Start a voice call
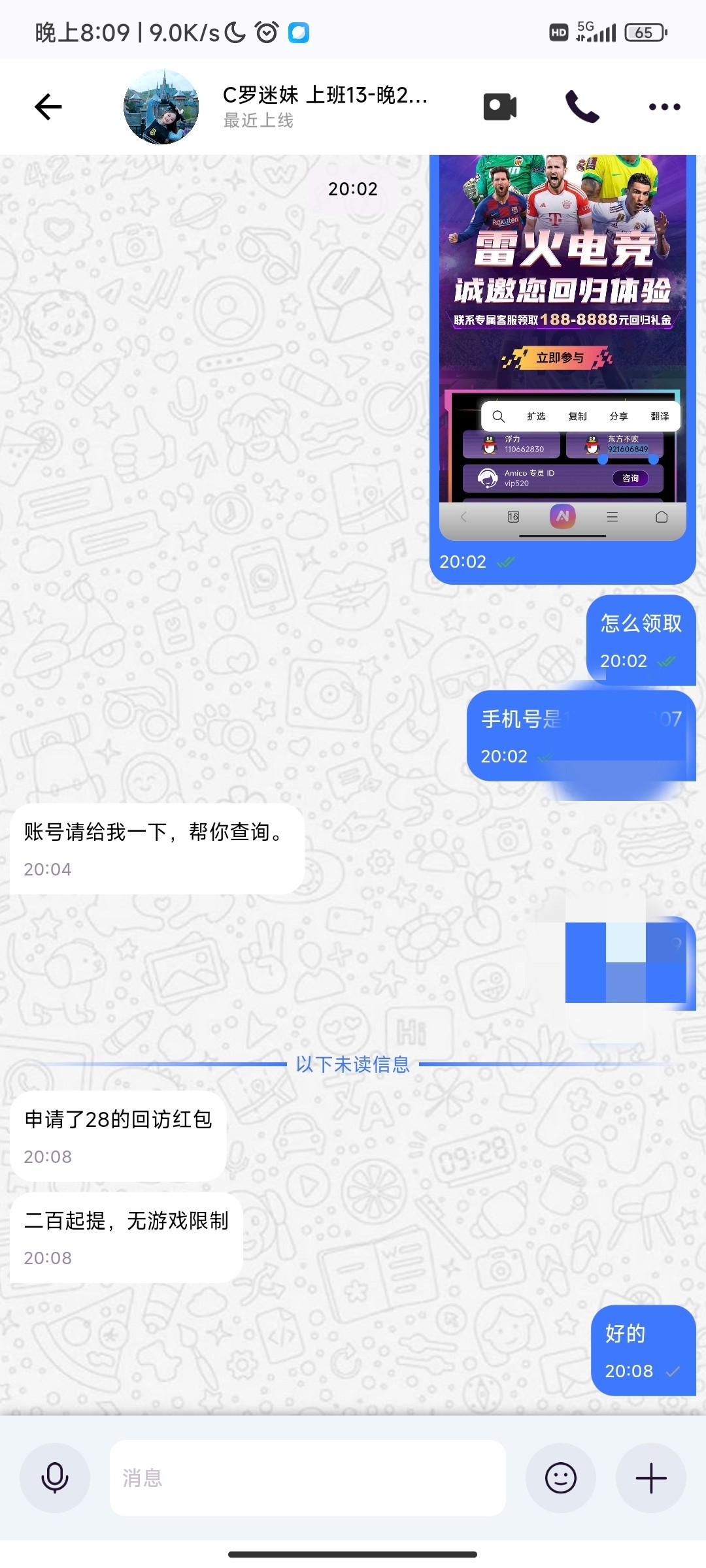 point(582,107)
